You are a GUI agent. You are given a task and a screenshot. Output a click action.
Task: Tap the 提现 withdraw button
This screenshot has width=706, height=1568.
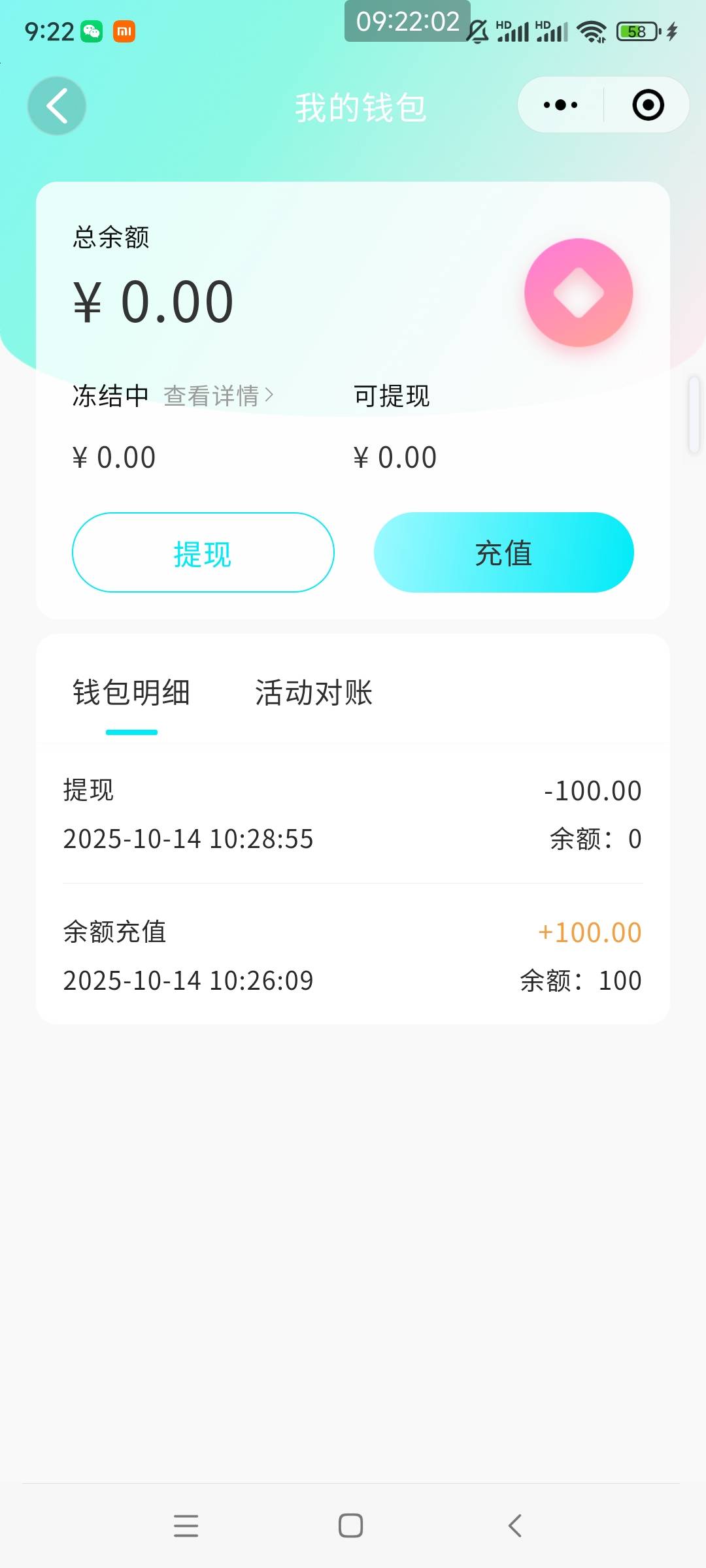pos(203,553)
